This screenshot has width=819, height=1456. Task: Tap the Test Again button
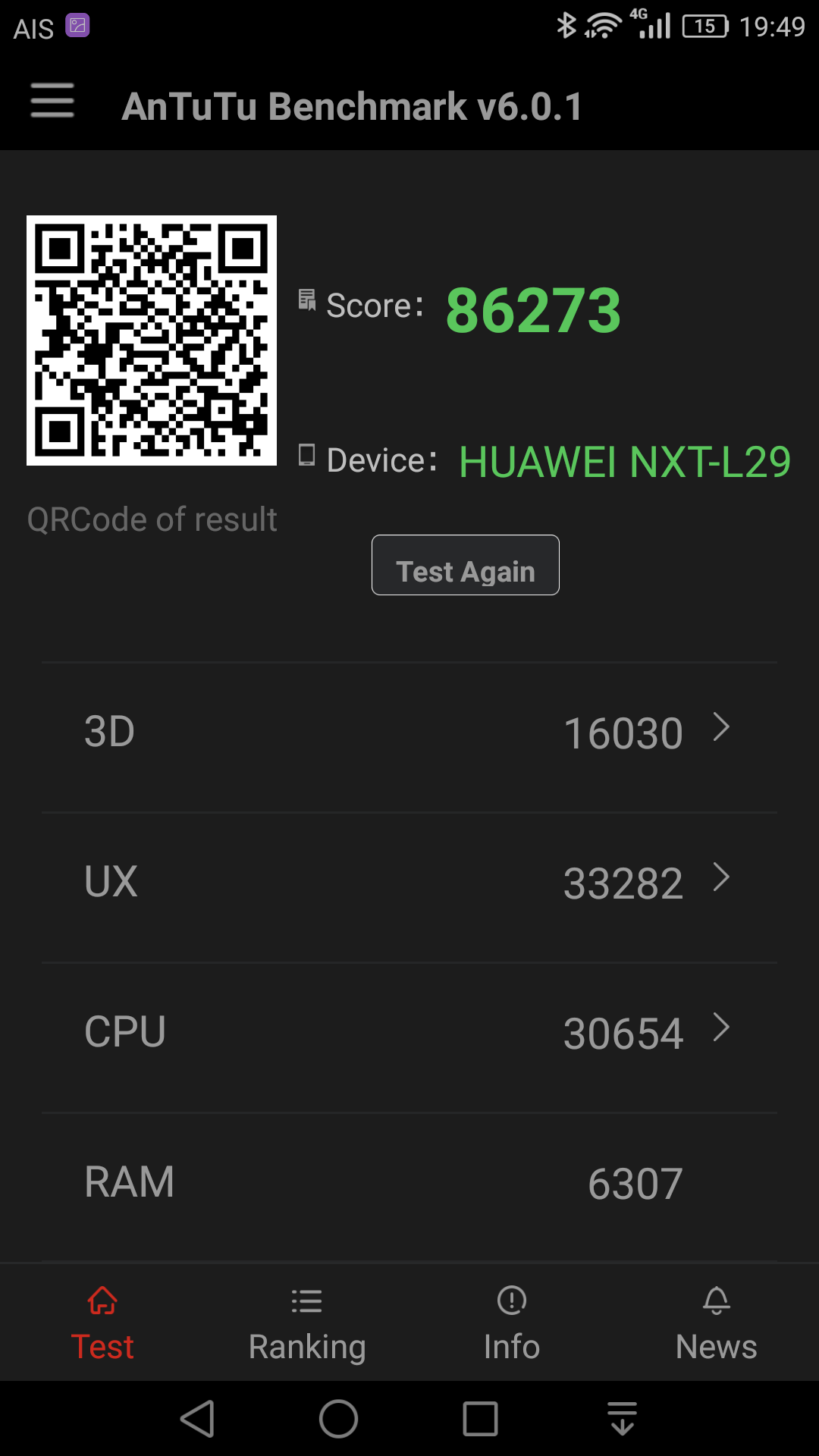466,566
